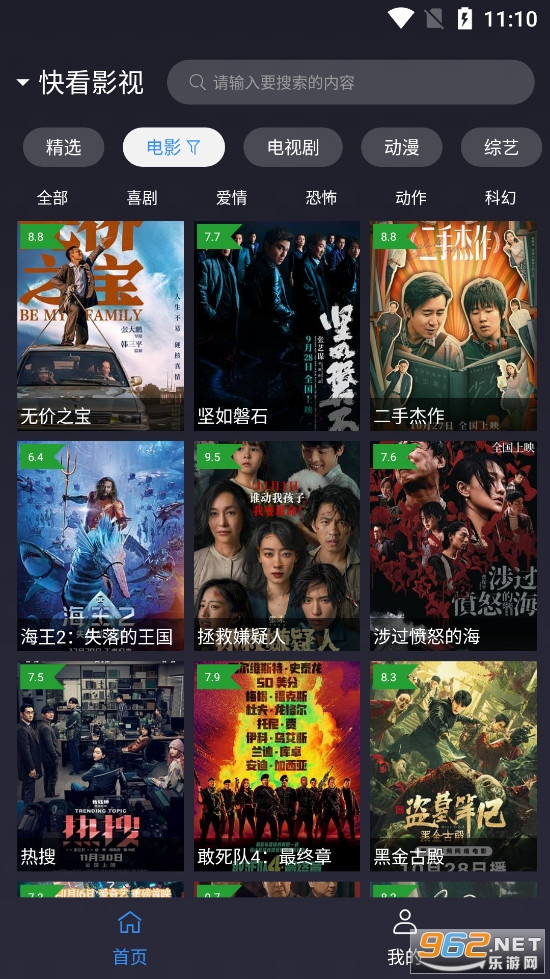Filter movies by 动作 genre
This screenshot has height=979, width=550.
[x=411, y=198]
